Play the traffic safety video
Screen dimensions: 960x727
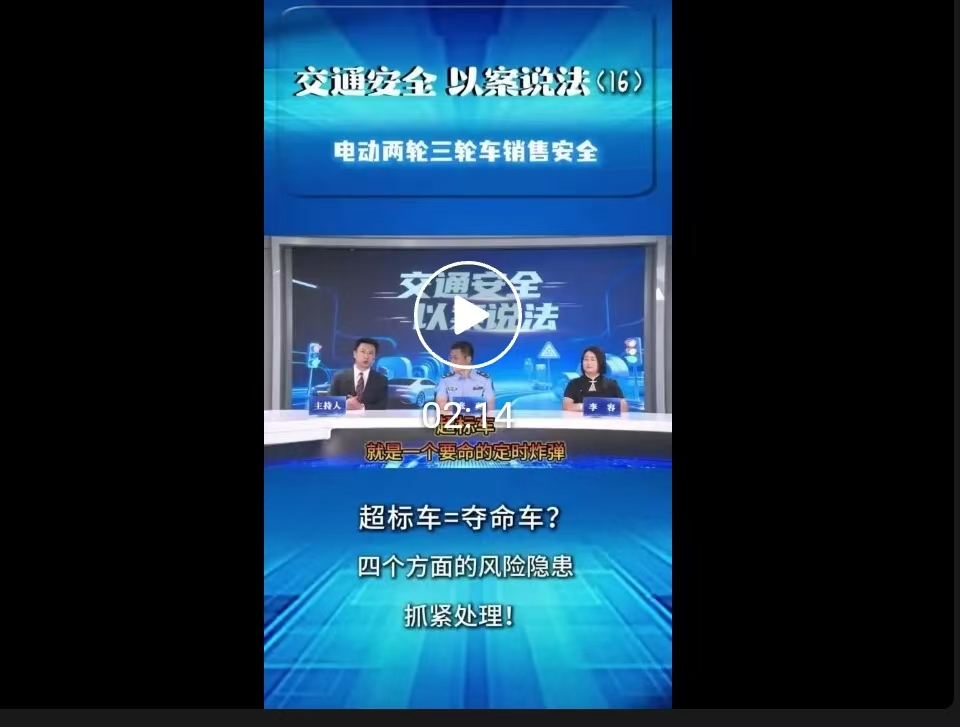coord(467,315)
